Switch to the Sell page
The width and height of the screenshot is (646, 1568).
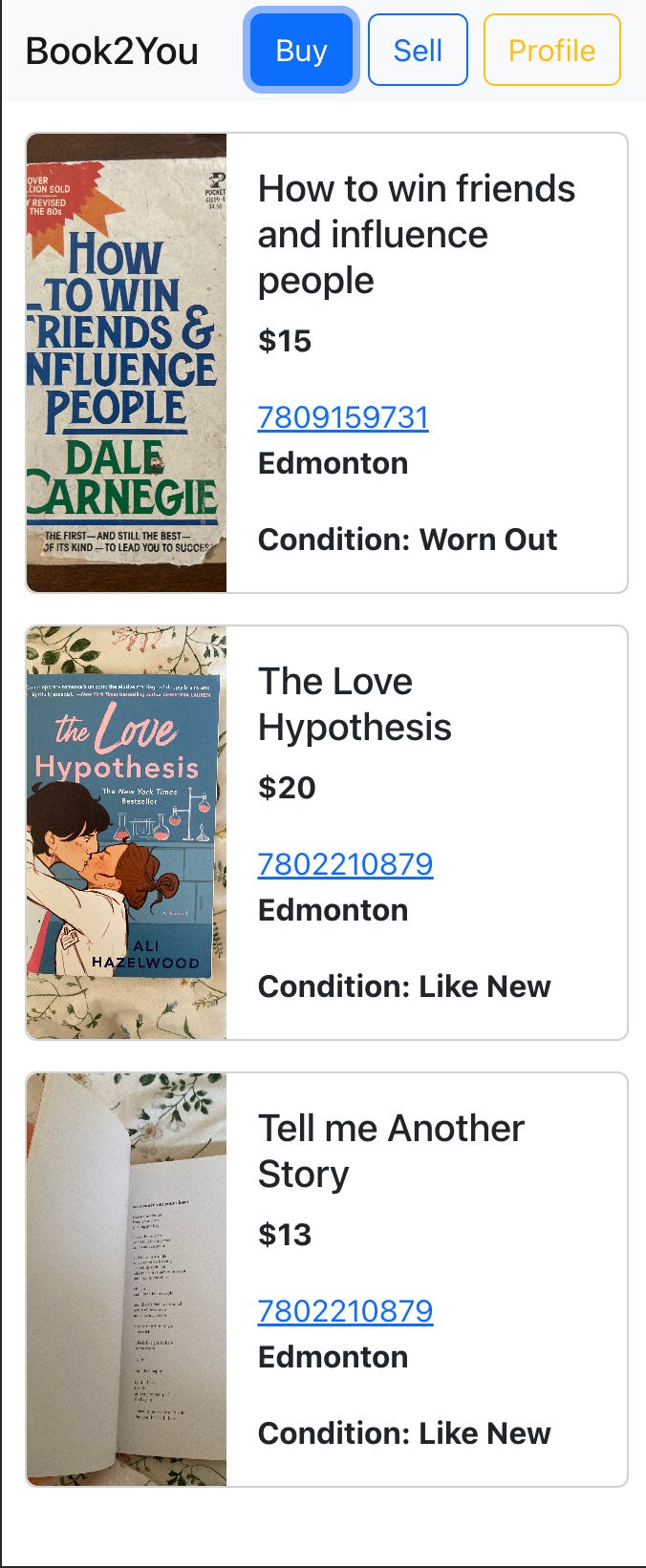[x=418, y=51]
